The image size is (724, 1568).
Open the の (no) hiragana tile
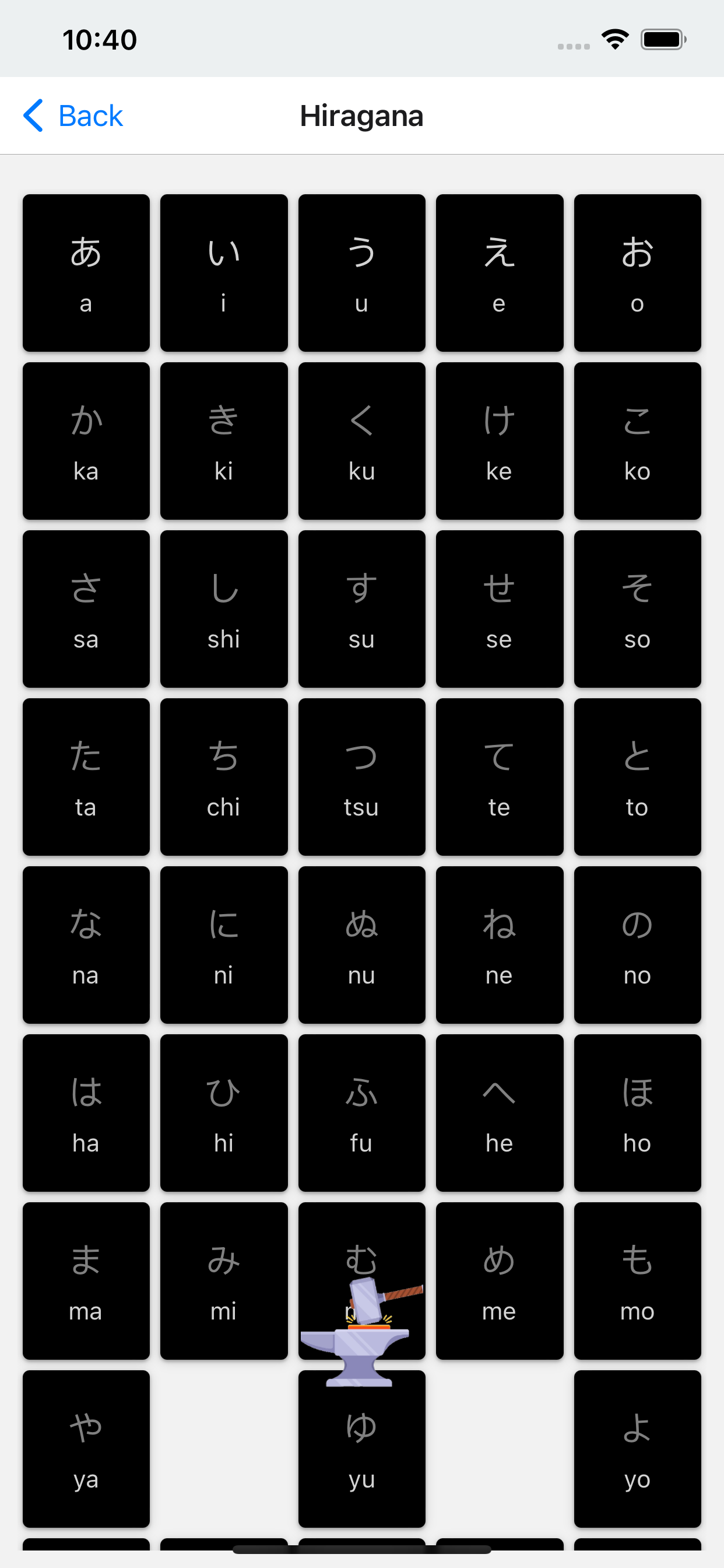click(x=637, y=944)
